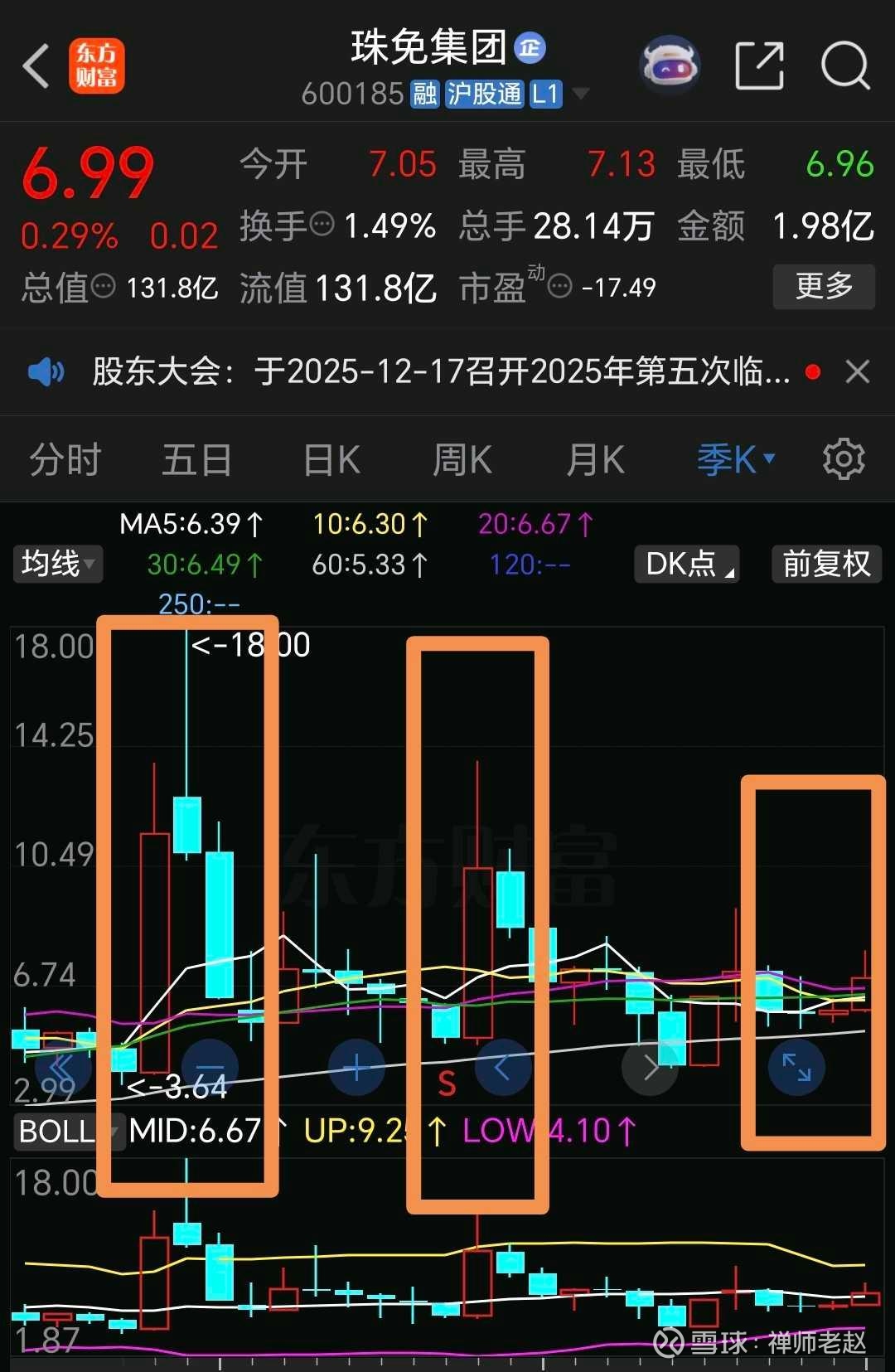Select the 周K tab
Image resolution: width=895 pixels, height=1372 pixels.
click(x=462, y=459)
